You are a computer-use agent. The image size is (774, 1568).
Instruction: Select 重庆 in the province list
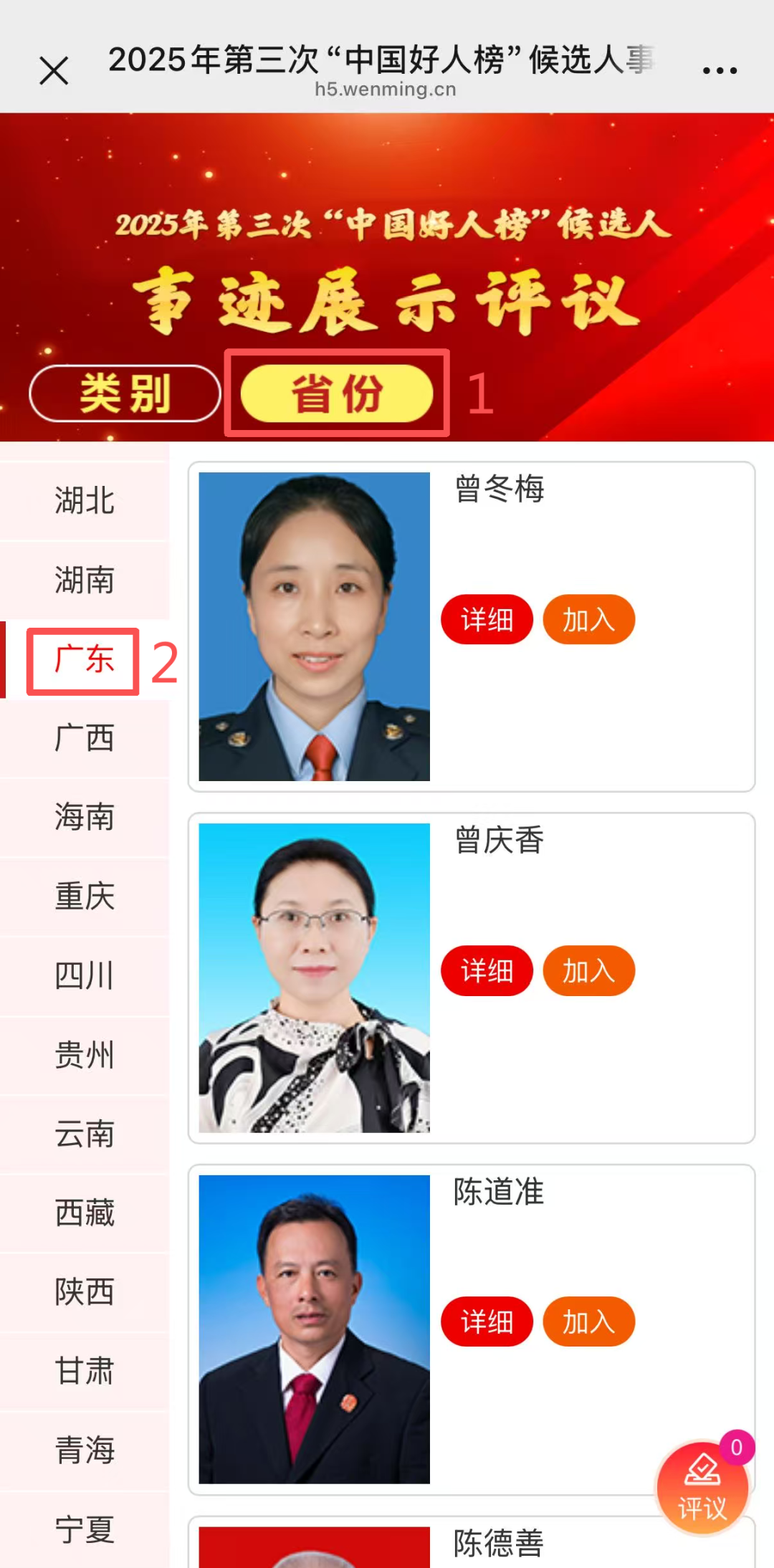85,897
